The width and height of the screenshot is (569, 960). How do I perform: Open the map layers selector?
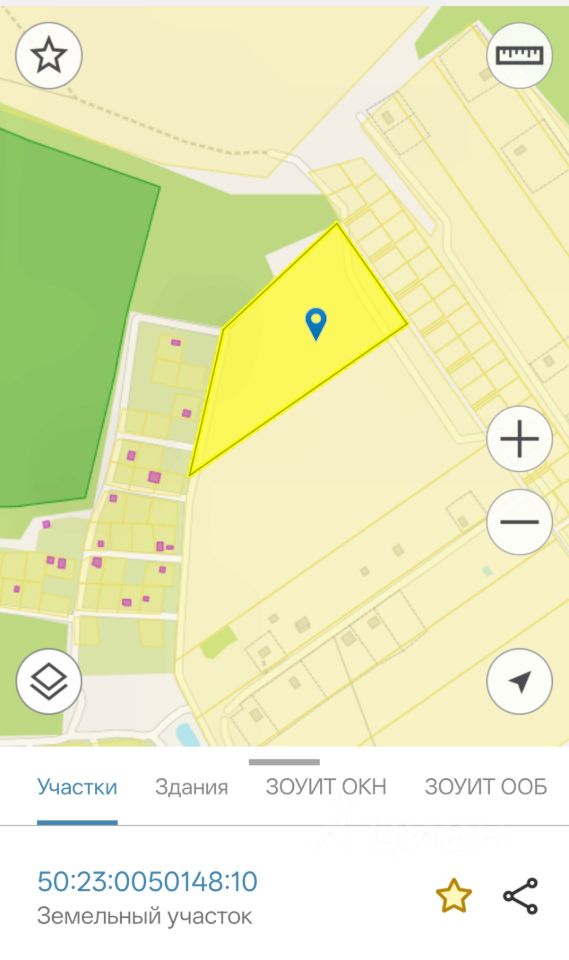point(49,681)
